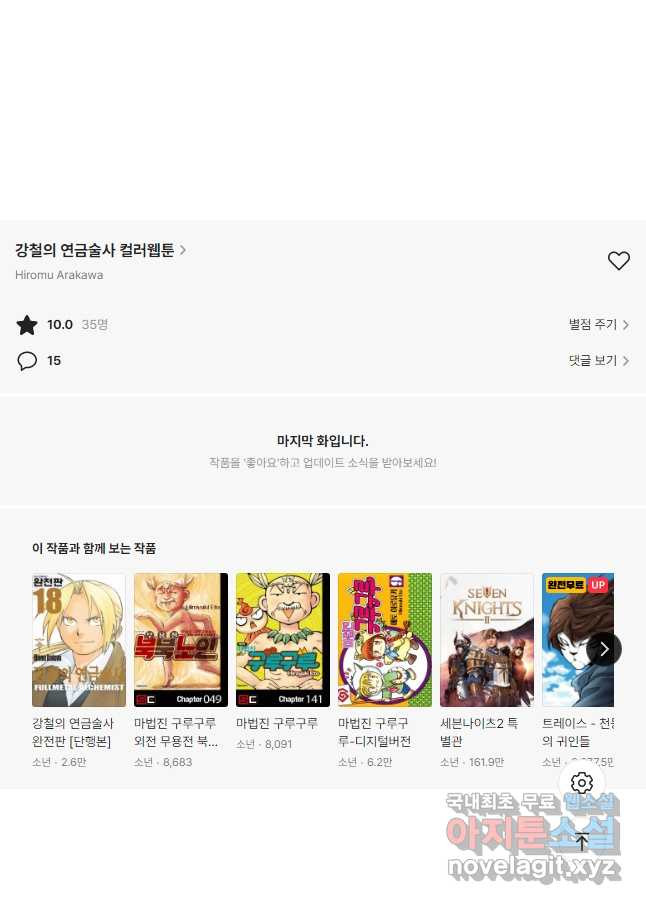Viewport: 646px width, 905px height.
Task: Open 댓글 보기 comments
Action: [598, 361]
